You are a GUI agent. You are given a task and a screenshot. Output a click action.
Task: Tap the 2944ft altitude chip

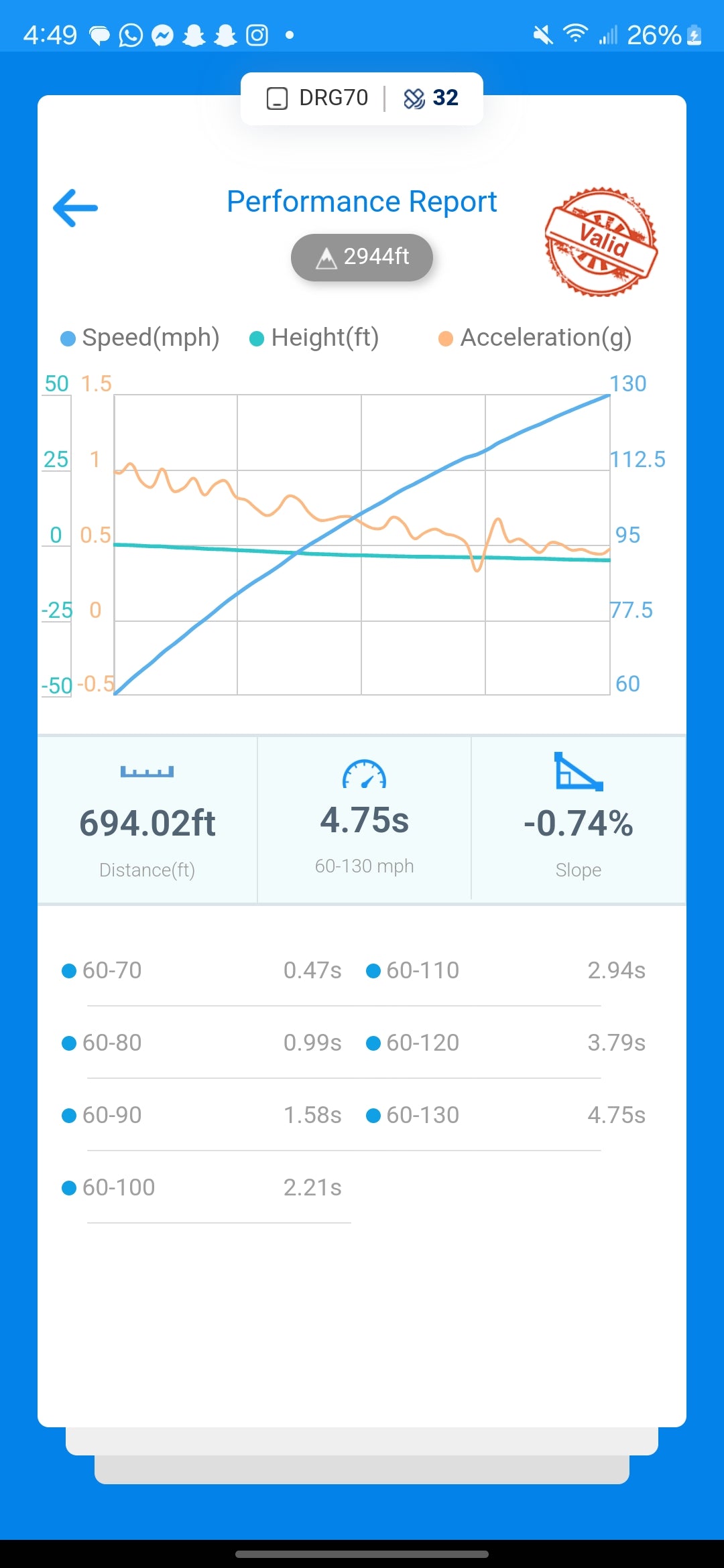pyautogui.click(x=362, y=257)
